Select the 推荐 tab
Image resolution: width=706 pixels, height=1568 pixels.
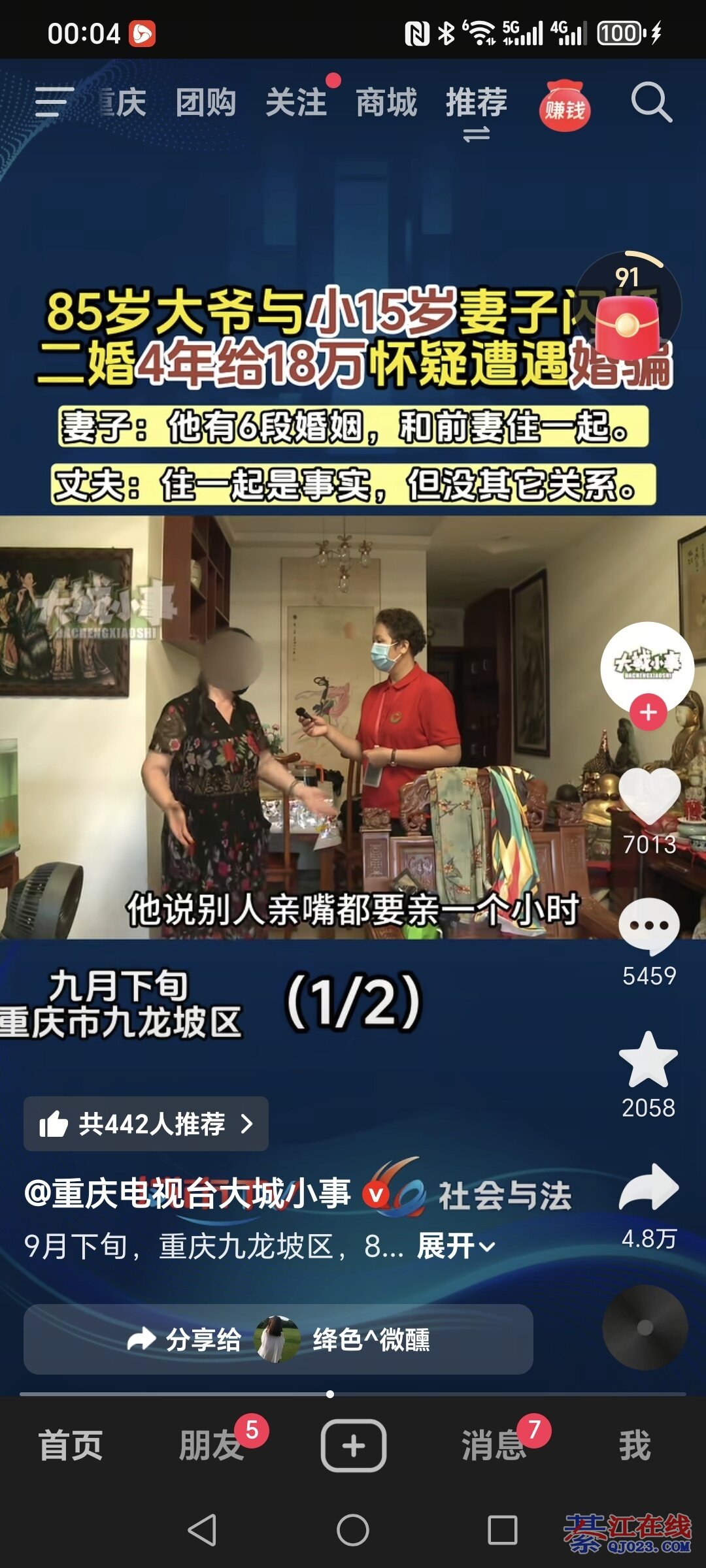[x=476, y=103]
